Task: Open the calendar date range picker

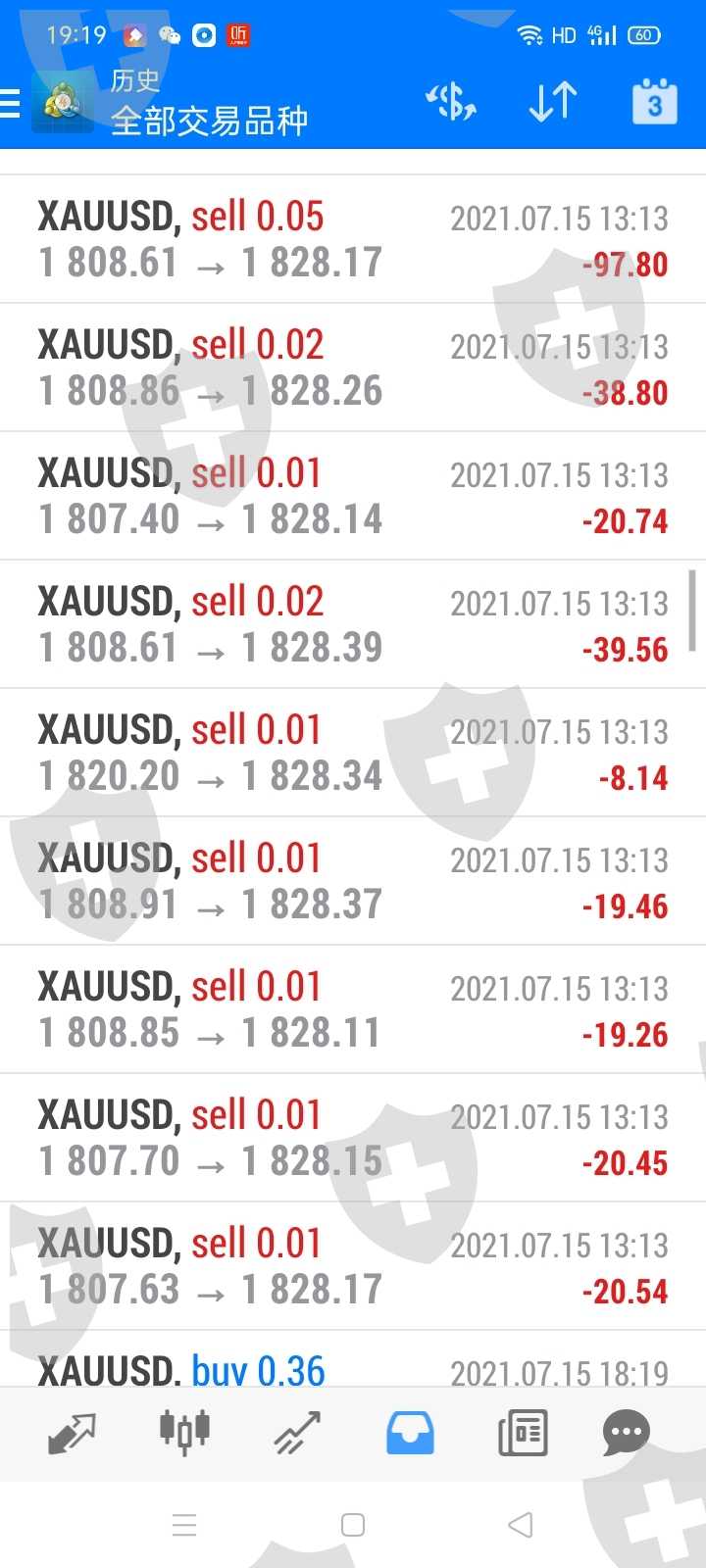Action: coord(654,102)
